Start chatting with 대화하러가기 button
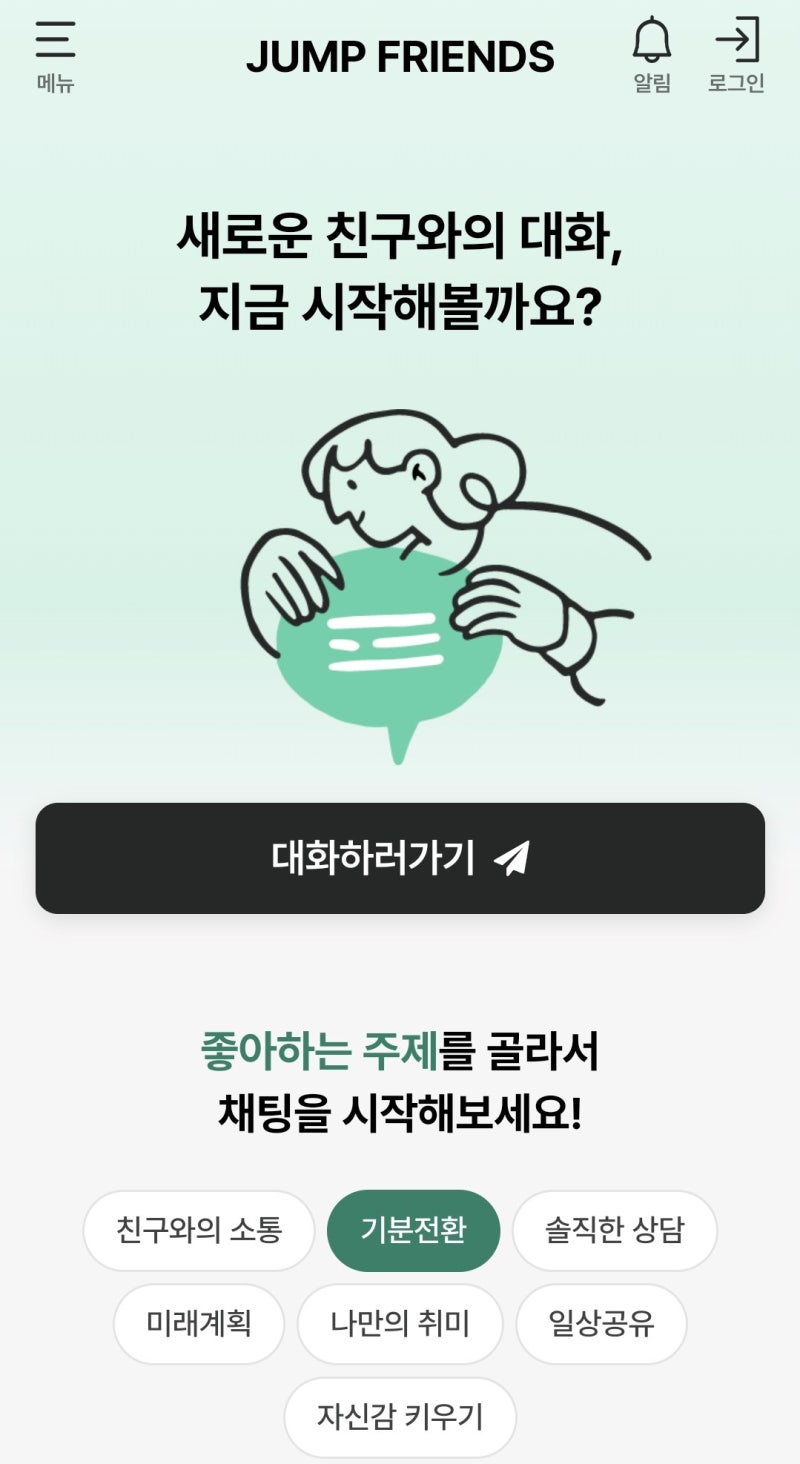Screen dimensions: 800x1464 (x=400, y=858)
